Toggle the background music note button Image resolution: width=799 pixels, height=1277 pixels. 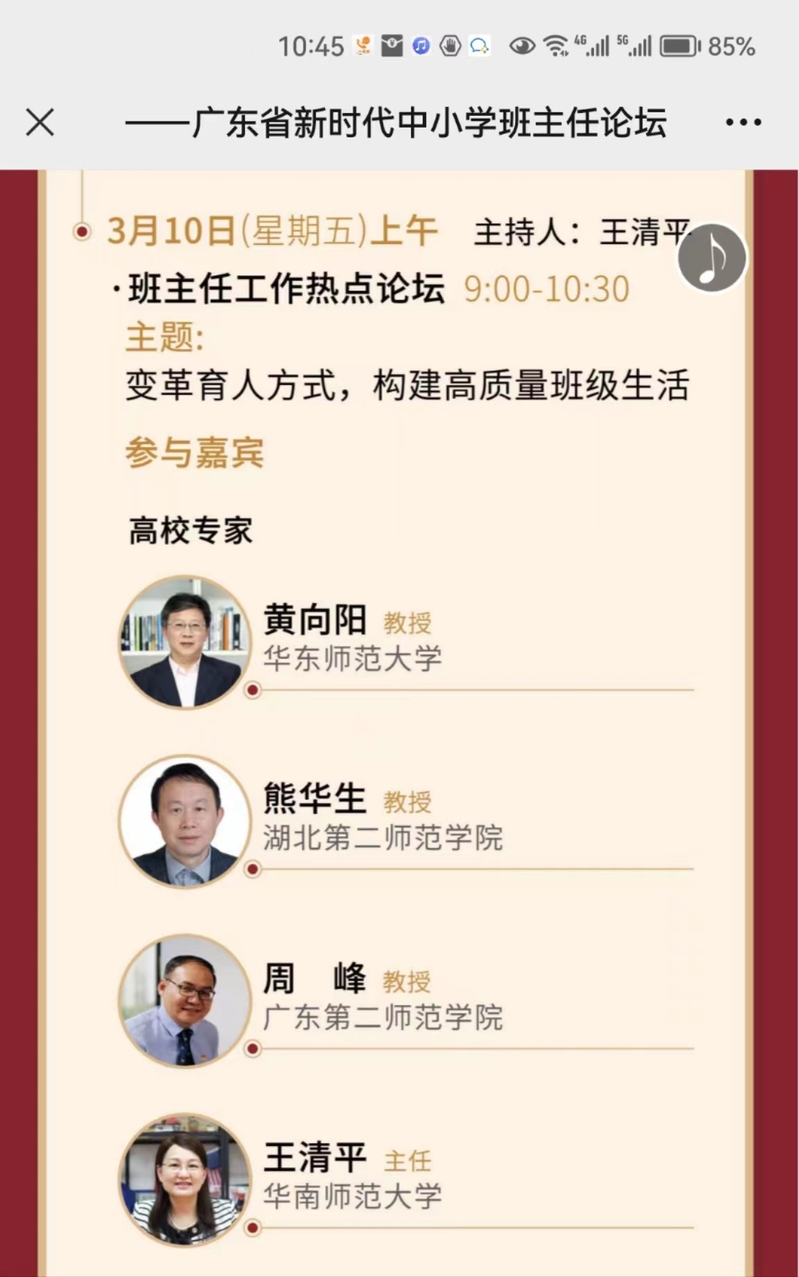point(712,258)
